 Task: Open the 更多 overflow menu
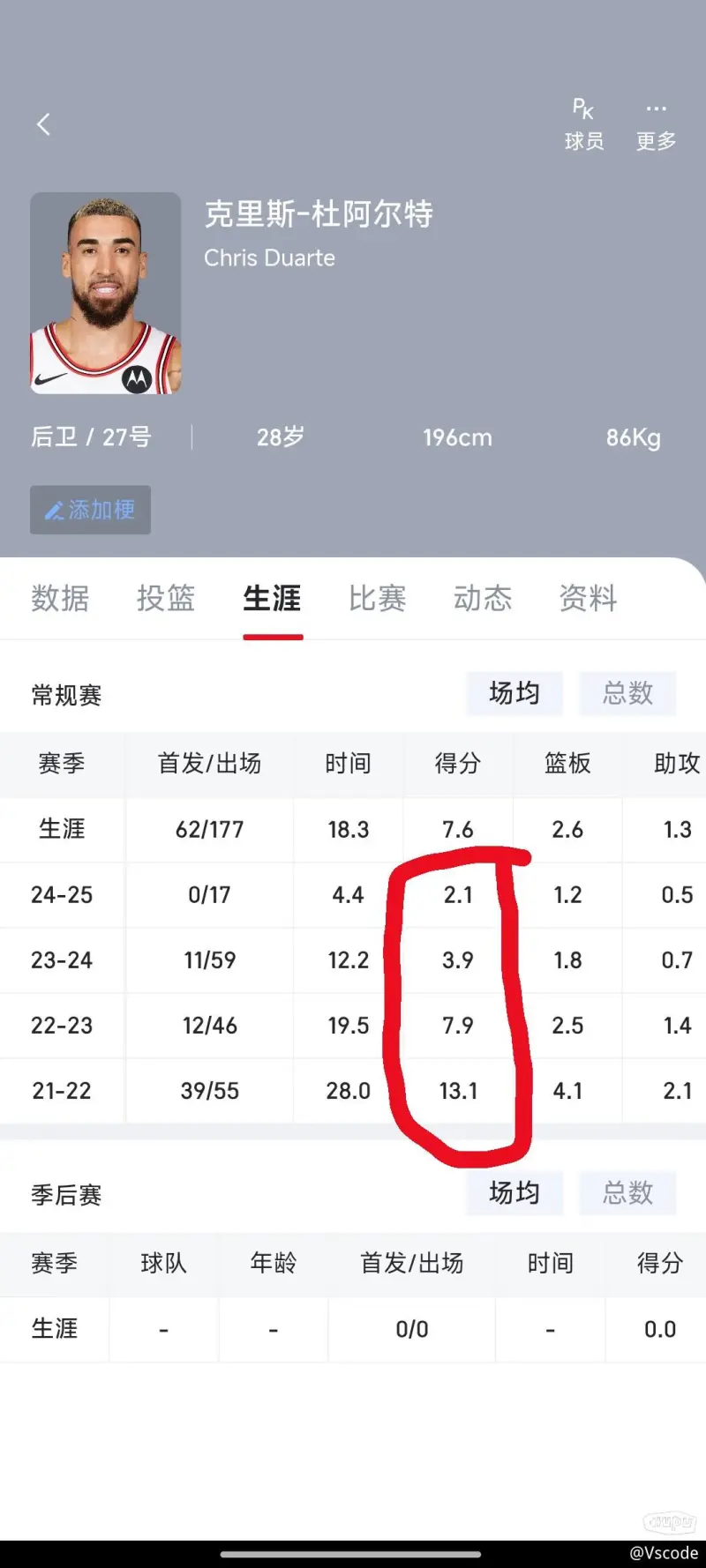[656, 124]
